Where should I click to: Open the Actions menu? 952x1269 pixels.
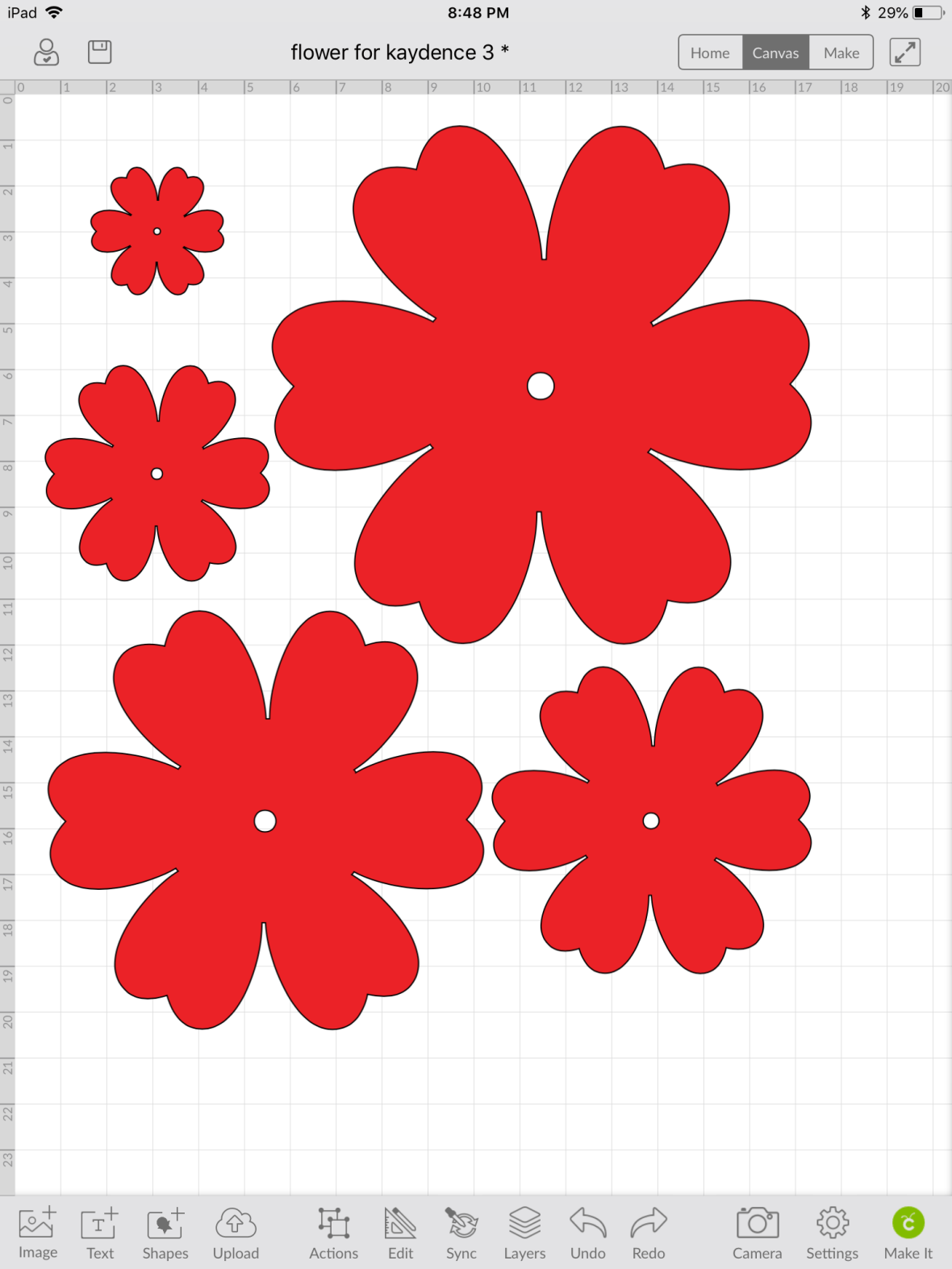pyautogui.click(x=333, y=1233)
